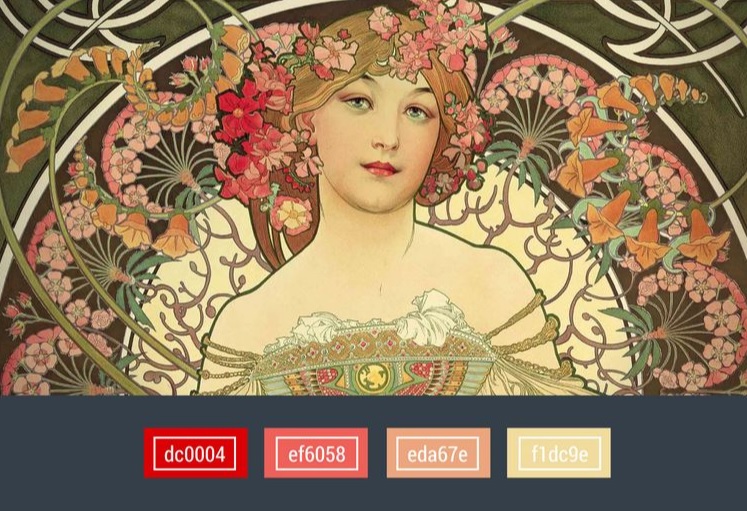Select the red dc0004 color swatch
This screenshot has width=747, height=511.
pyautogui.click(x=195, y=453)
